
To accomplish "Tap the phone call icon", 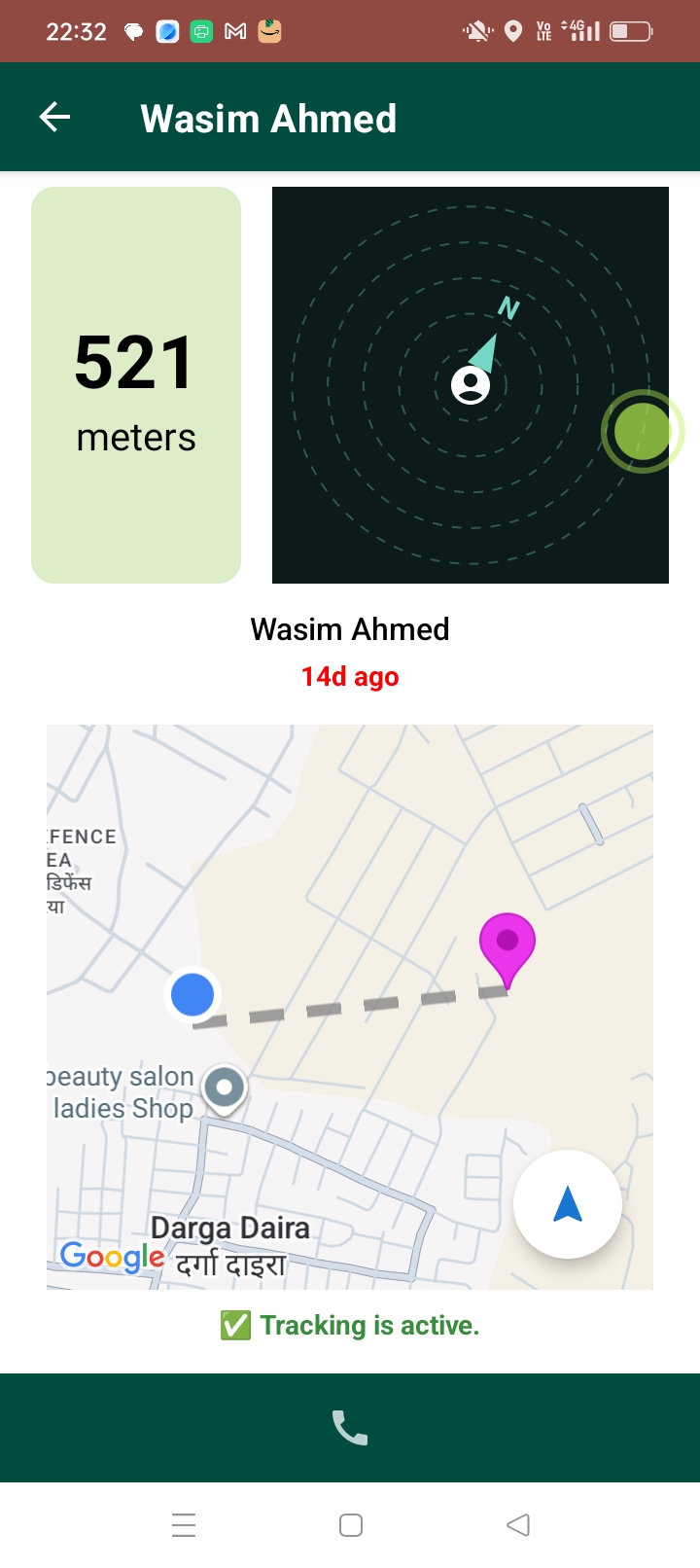I will tap(350, 1426).
